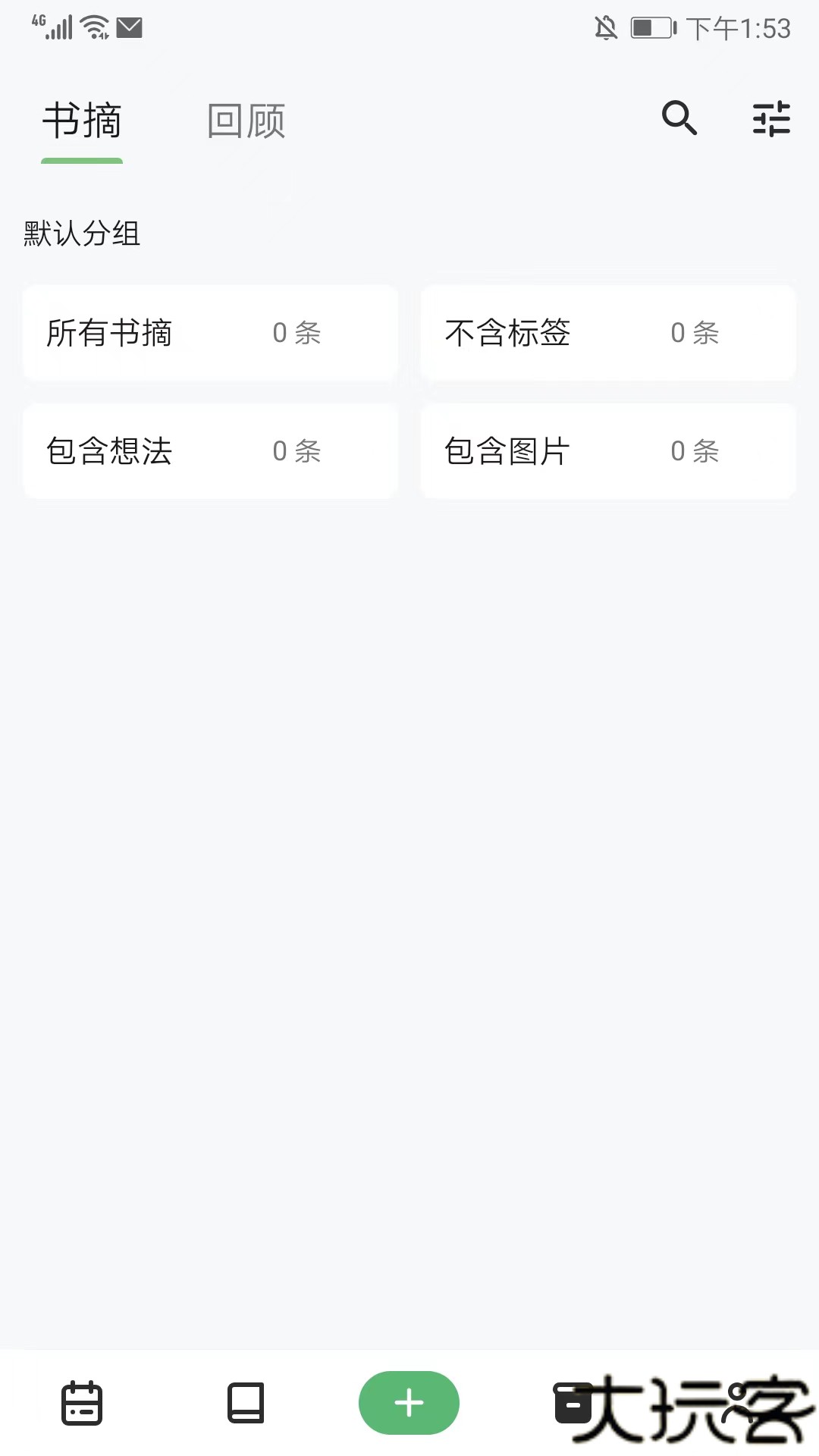This screenshot has width=819, height=1456.
Task: Open the filter settings icon
Action: coord(770,119)
